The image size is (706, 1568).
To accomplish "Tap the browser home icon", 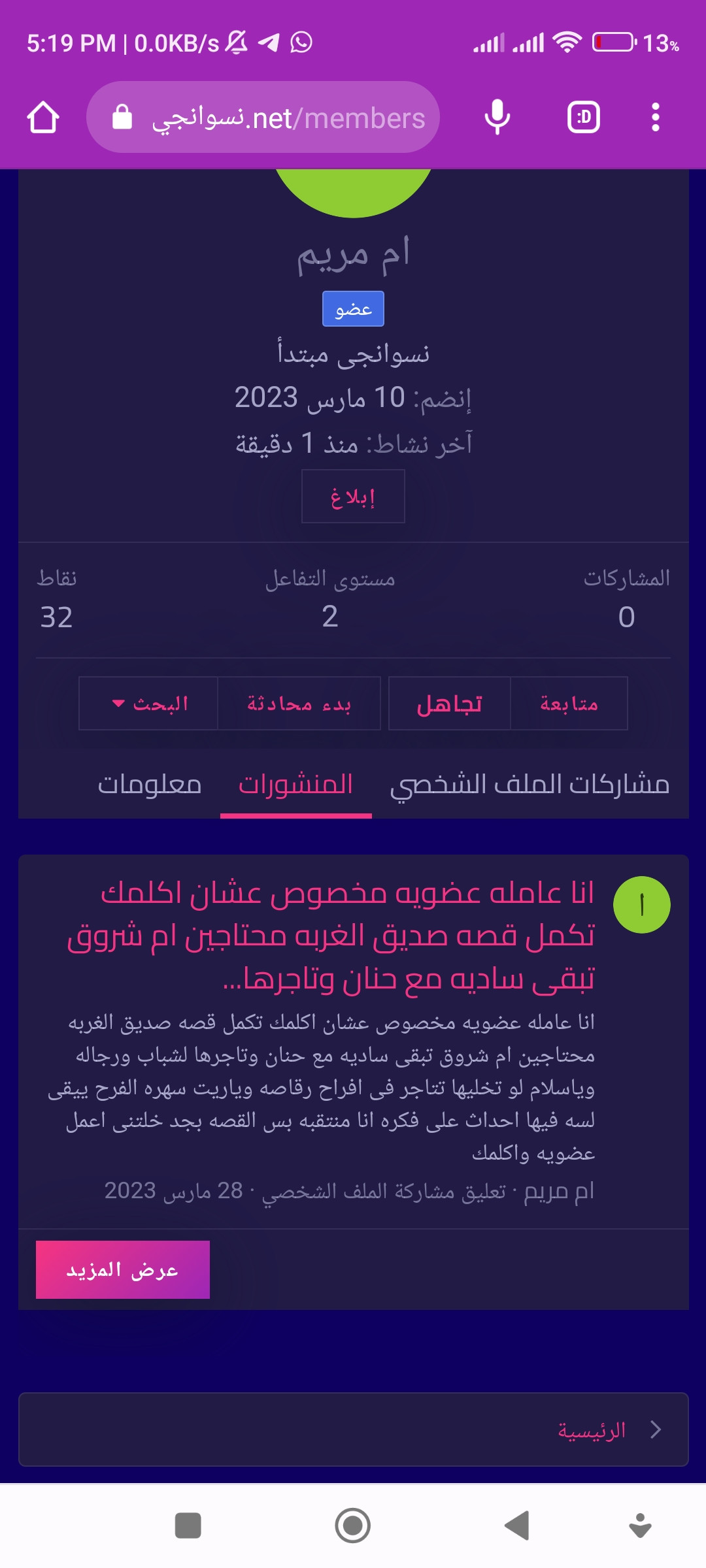I will coord(43,118).
